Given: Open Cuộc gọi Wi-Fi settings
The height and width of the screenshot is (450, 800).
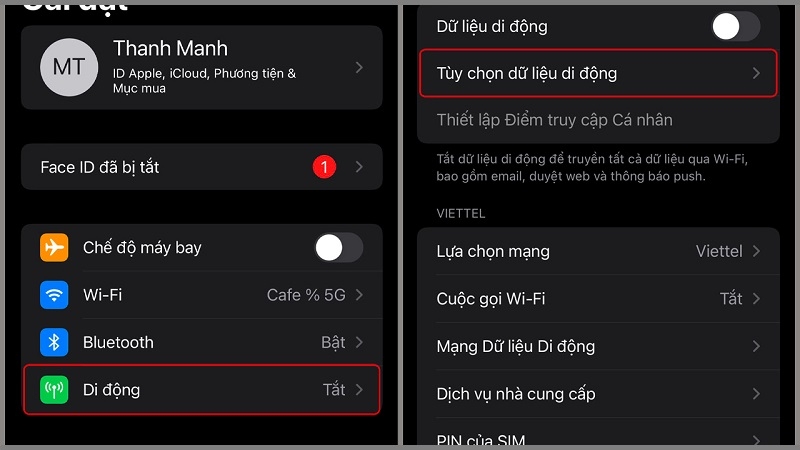Looking at the screenshot, I should [597, 298].
